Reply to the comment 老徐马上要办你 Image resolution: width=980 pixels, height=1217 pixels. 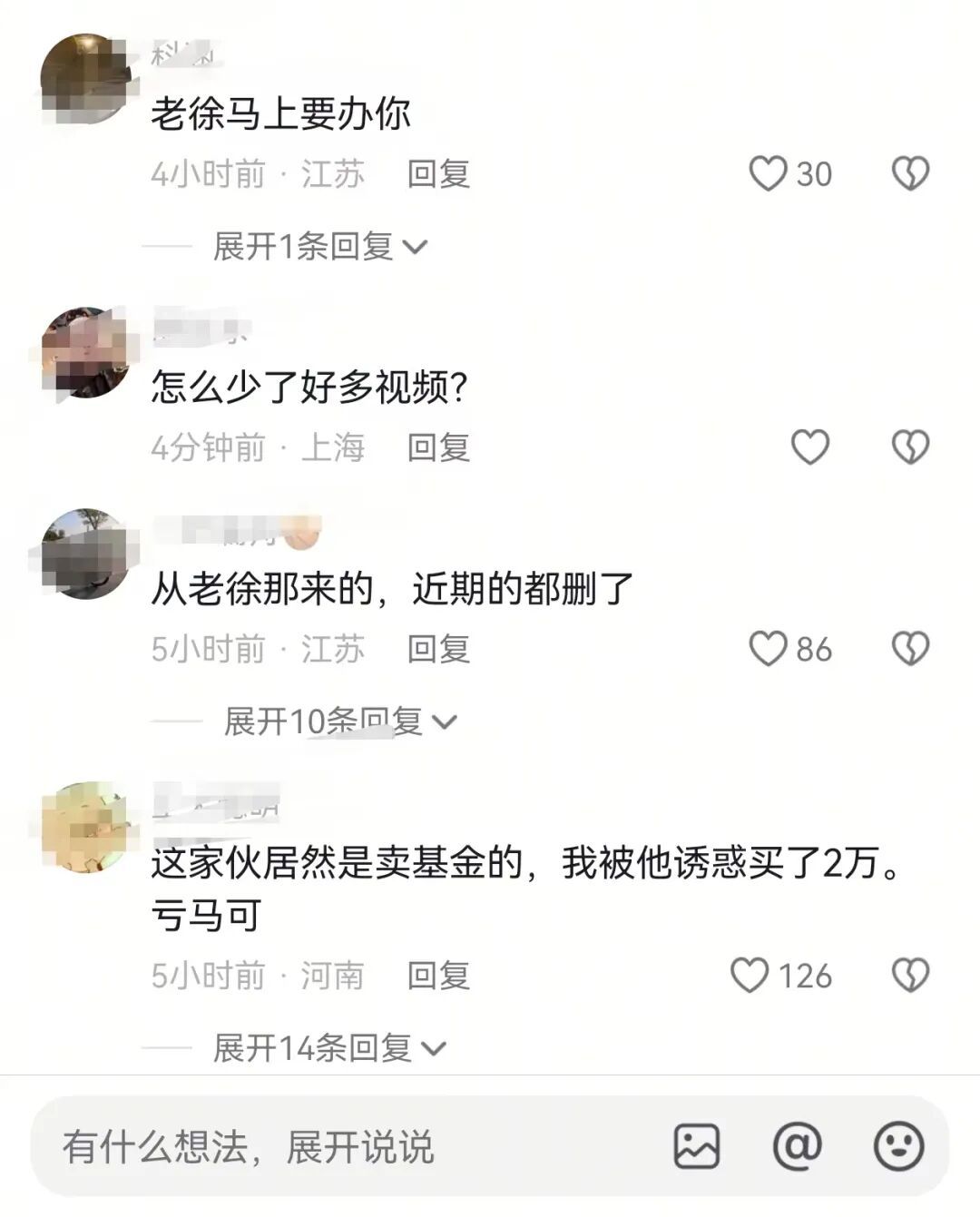pyautogui.click(x=438, y=173)
